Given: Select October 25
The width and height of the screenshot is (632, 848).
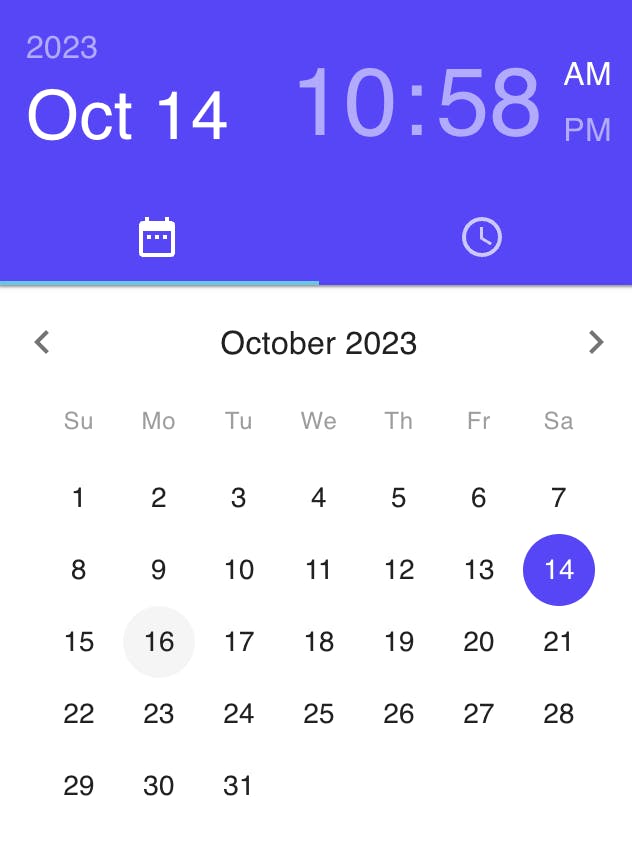Looking at the screenshot, I should [x=318, y=714].
